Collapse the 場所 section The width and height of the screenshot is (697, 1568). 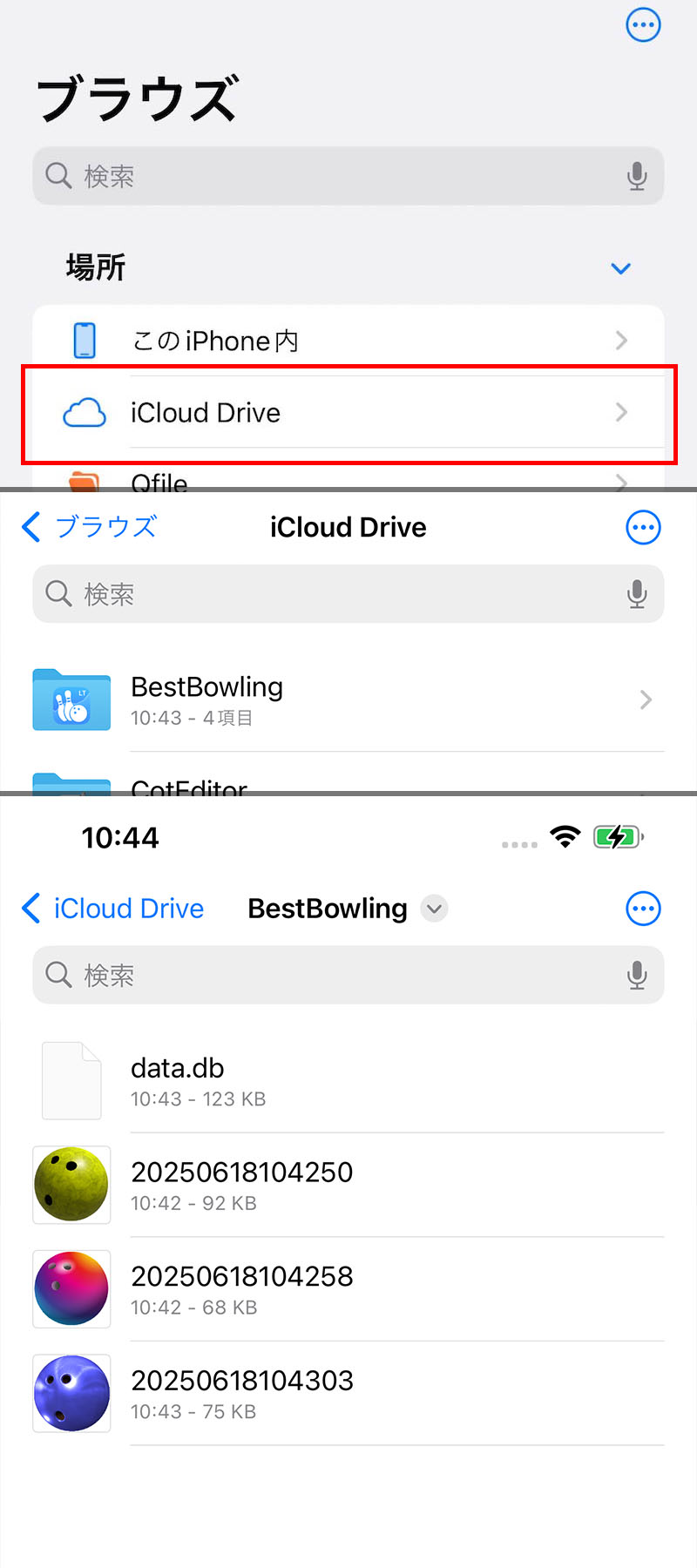click(x=620, y=268)
